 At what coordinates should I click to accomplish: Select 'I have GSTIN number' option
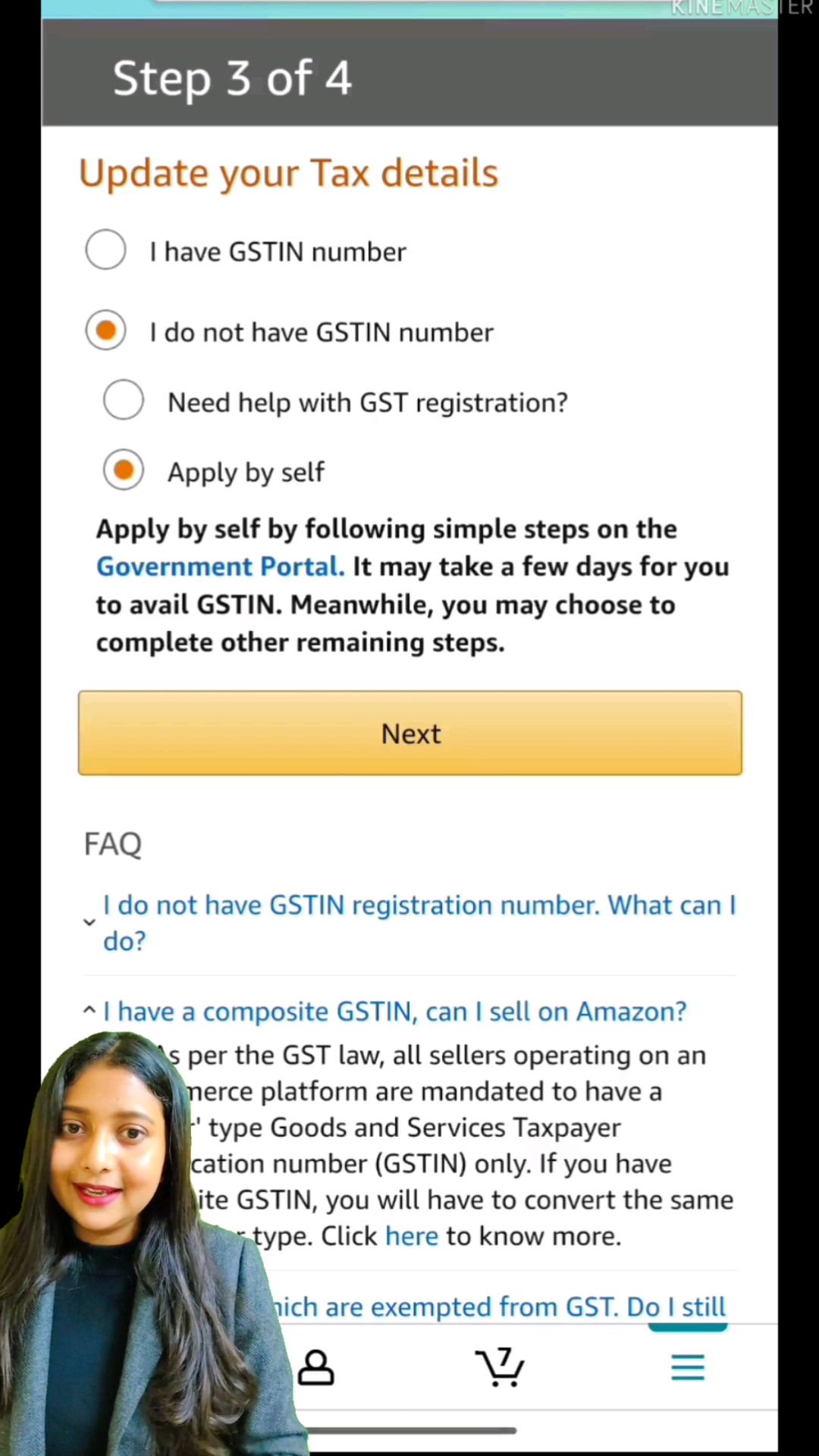coord(106,250)
